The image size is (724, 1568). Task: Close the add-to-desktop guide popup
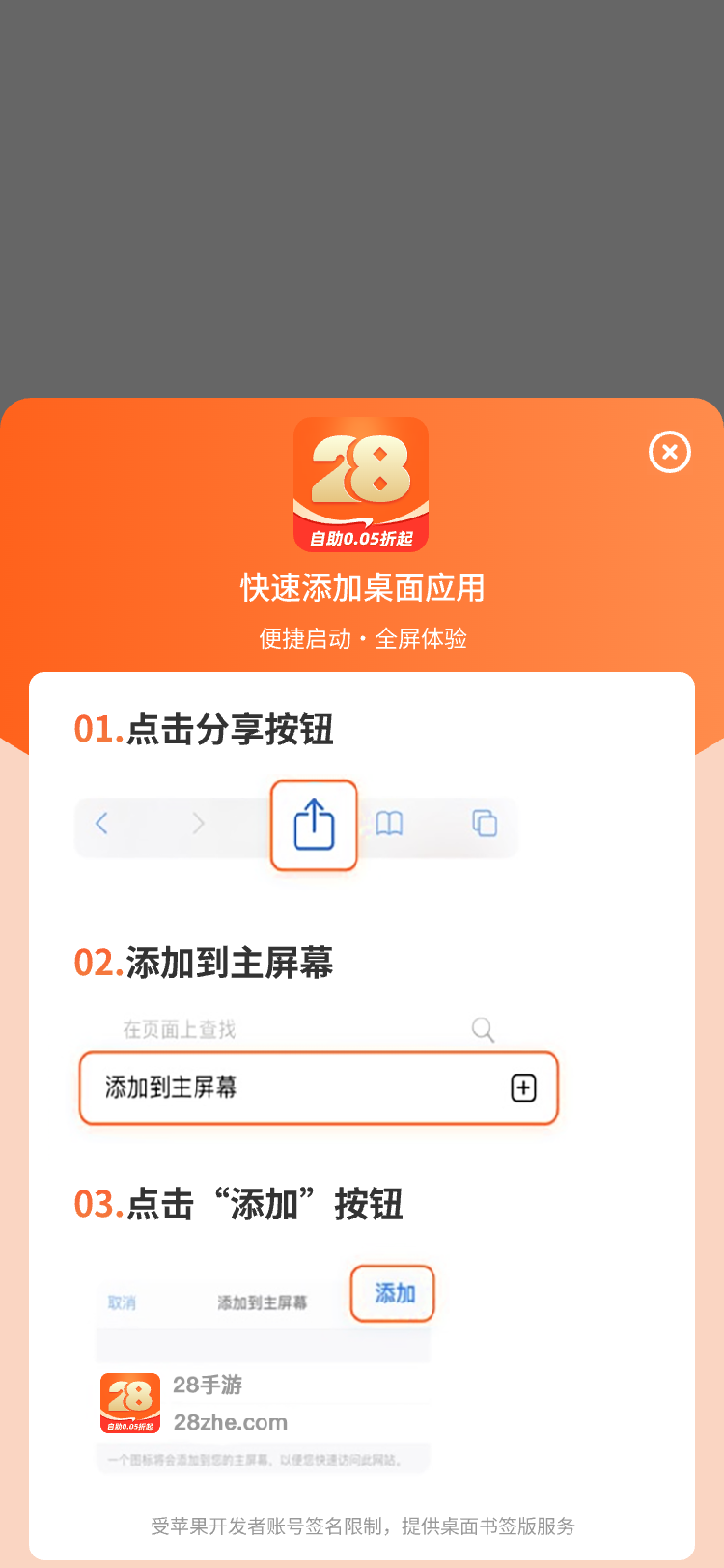669,452
